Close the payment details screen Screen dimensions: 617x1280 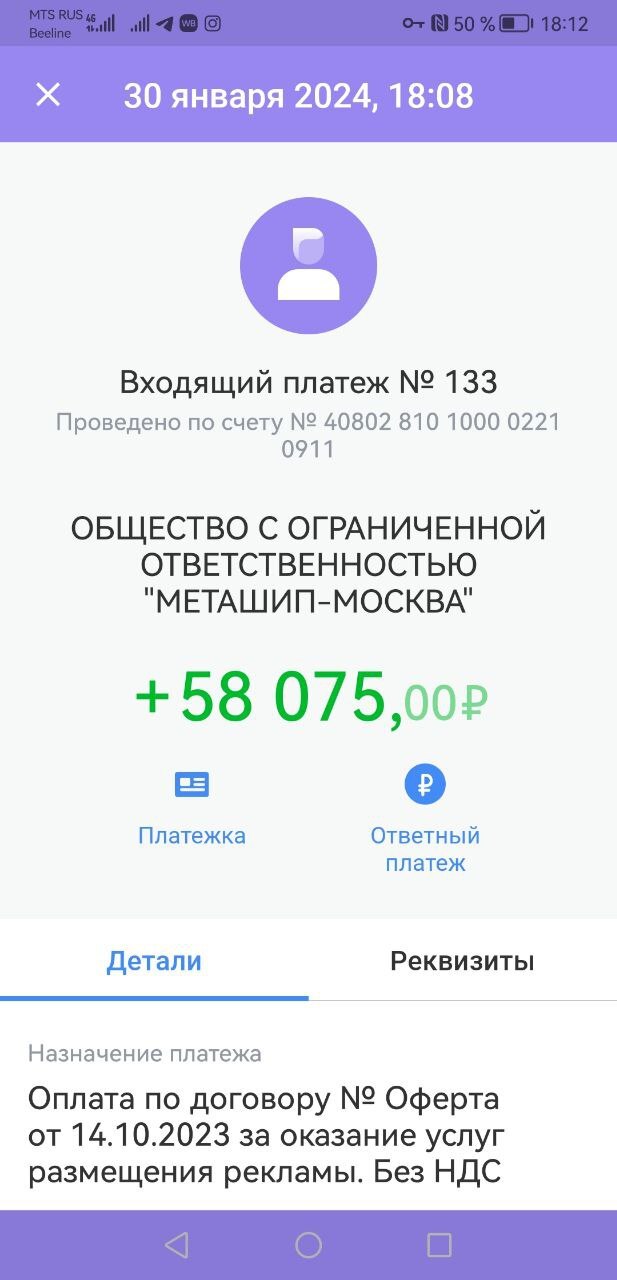click(48, 95)
